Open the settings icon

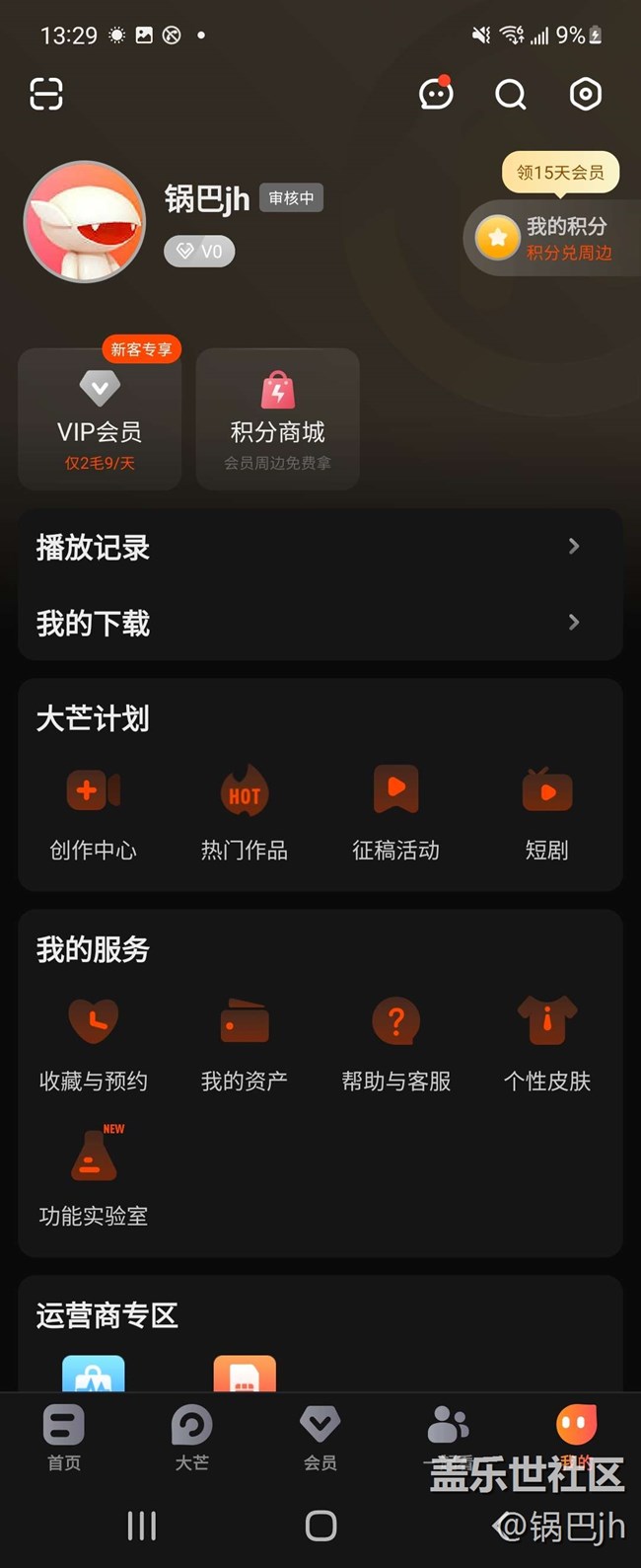(x=586, y=95)
